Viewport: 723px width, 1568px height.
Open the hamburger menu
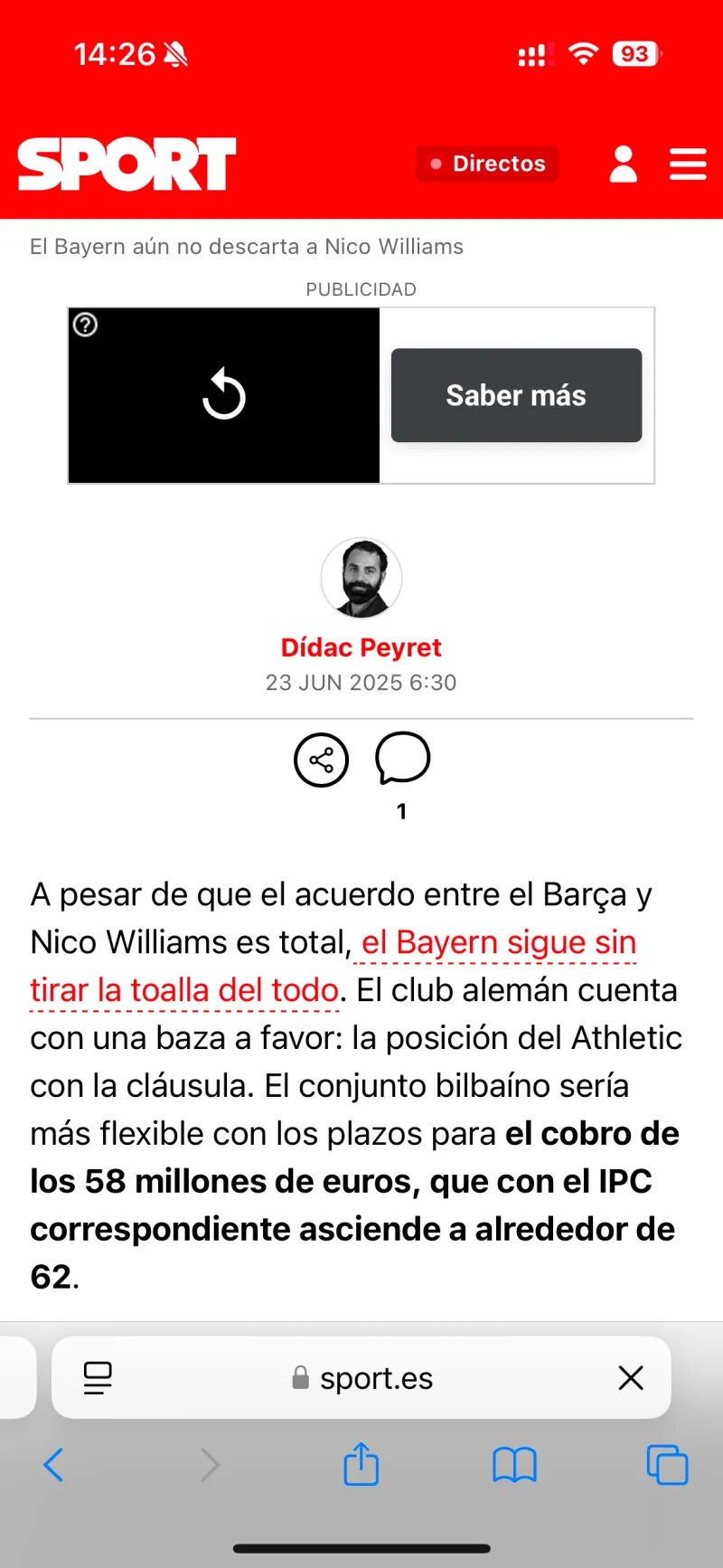pos(688,165)
